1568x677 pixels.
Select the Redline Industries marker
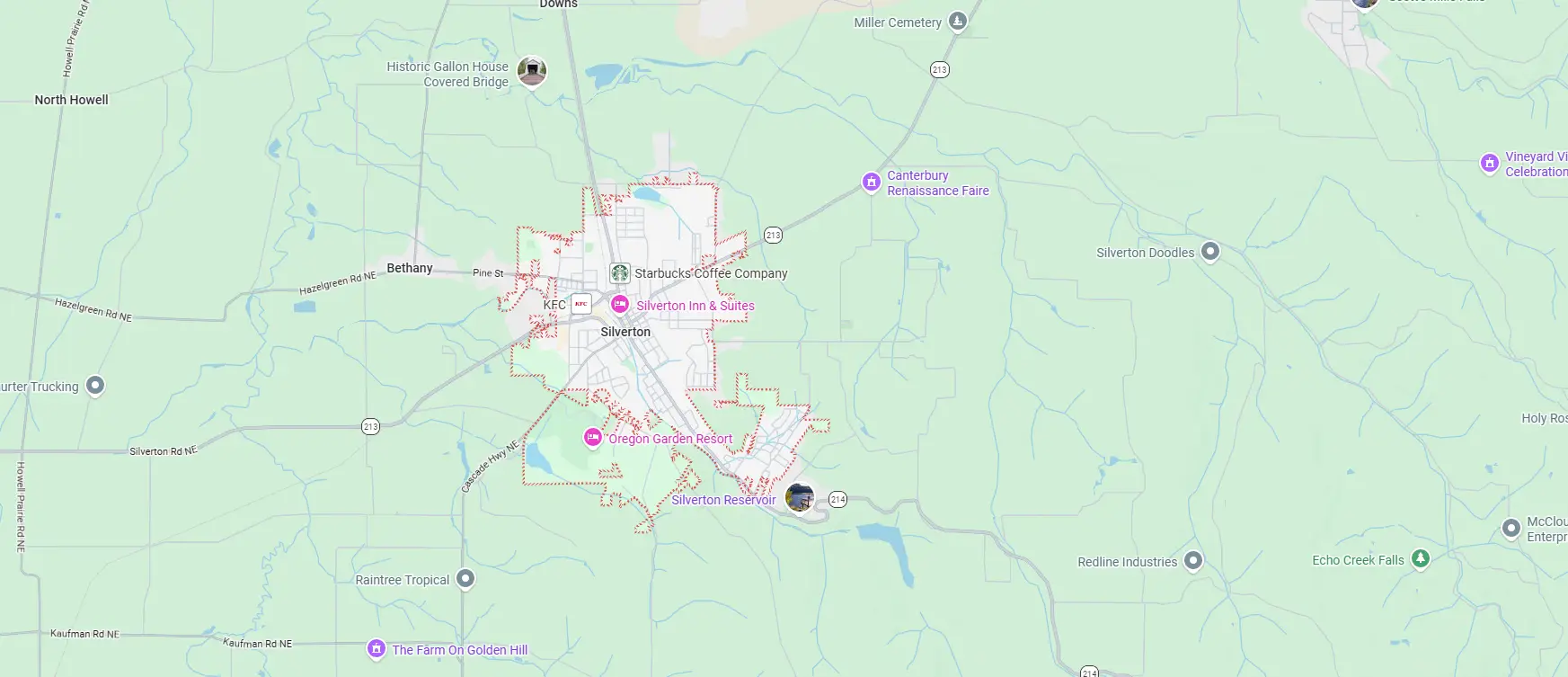(x=1192, y=561)
